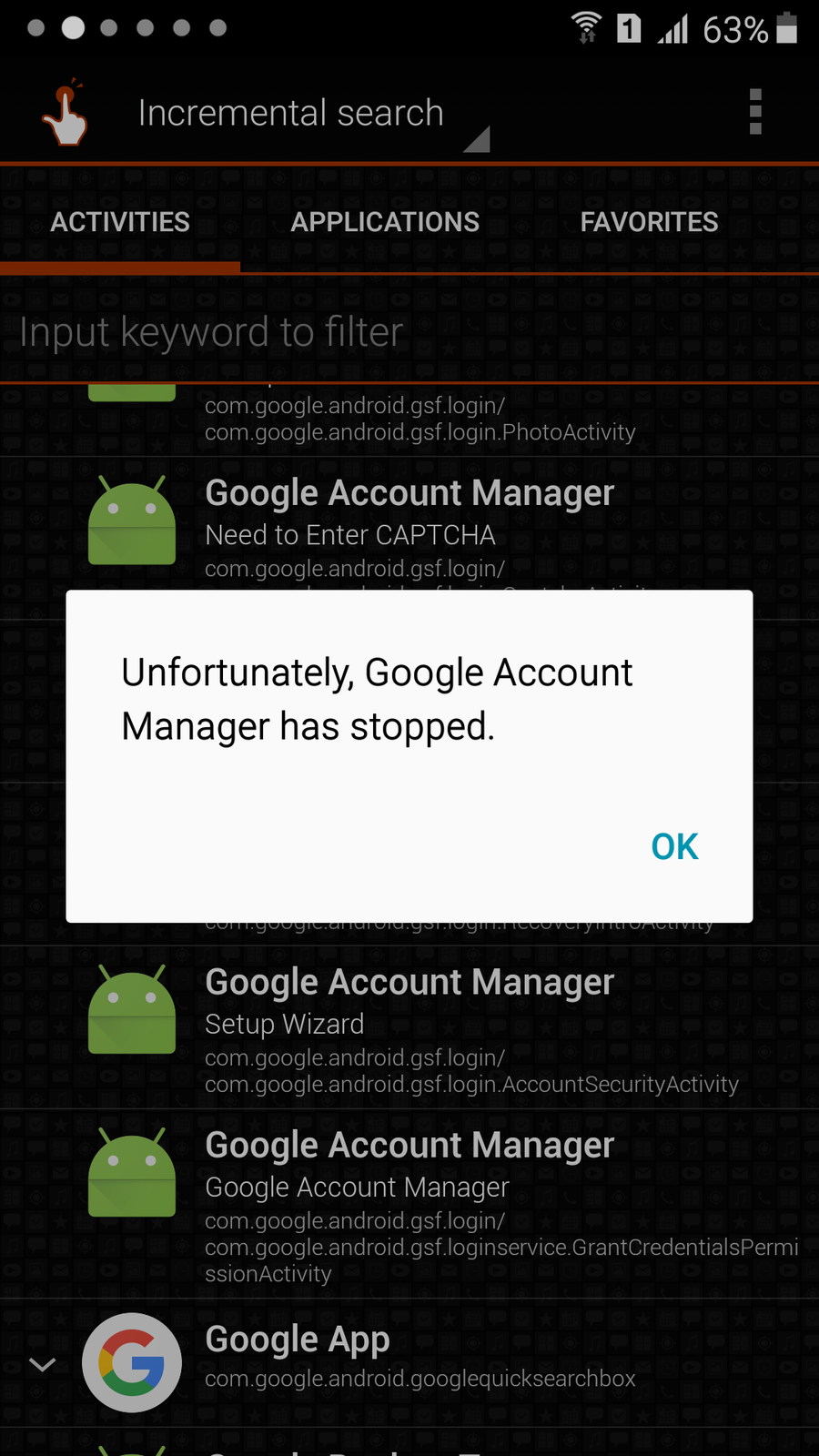The height and width of the screenshot is (1456, 819).
Task: Open the overflow menu
Action: point(754,112)
